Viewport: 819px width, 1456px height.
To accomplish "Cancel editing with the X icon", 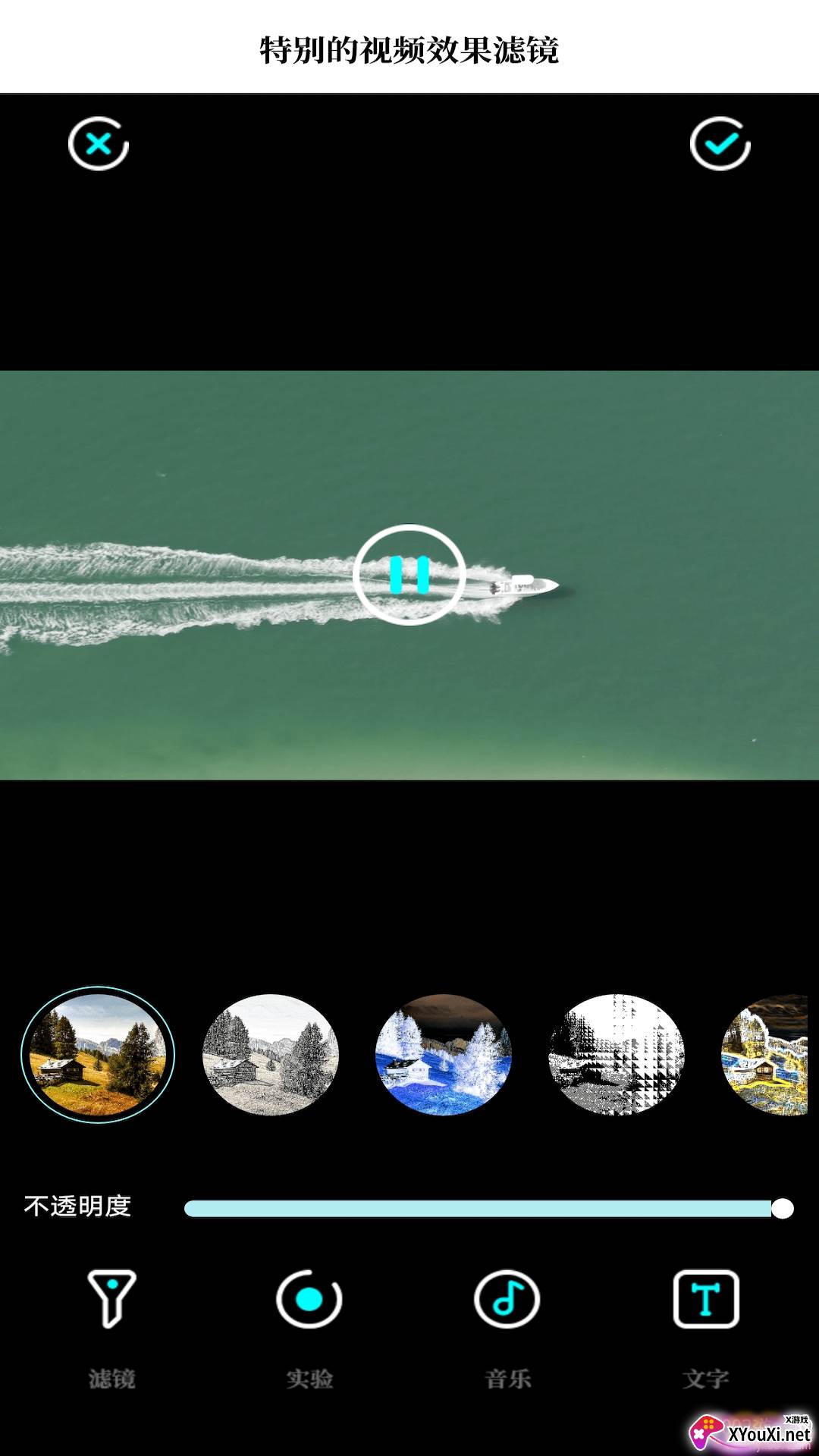I will (99, 143).
